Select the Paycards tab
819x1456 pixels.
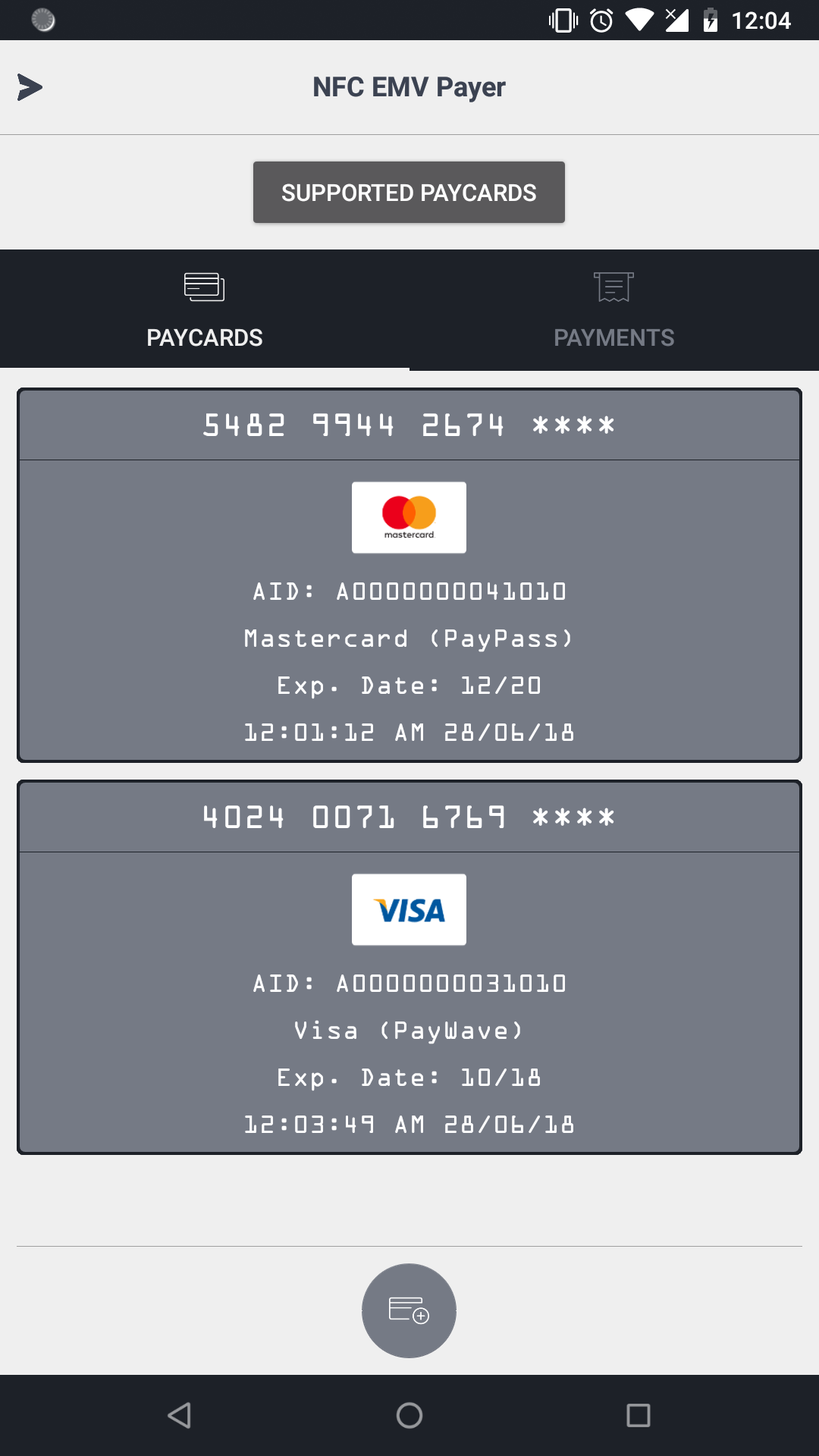pyautogui.click(x=205, y=309)
